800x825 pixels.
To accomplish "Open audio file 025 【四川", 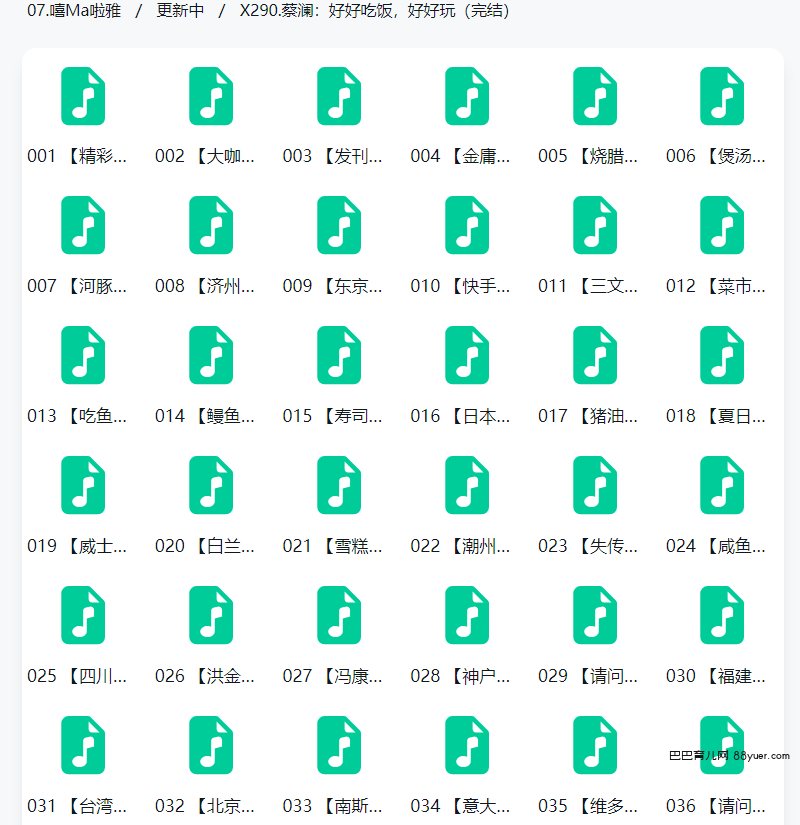I will 83,616.
